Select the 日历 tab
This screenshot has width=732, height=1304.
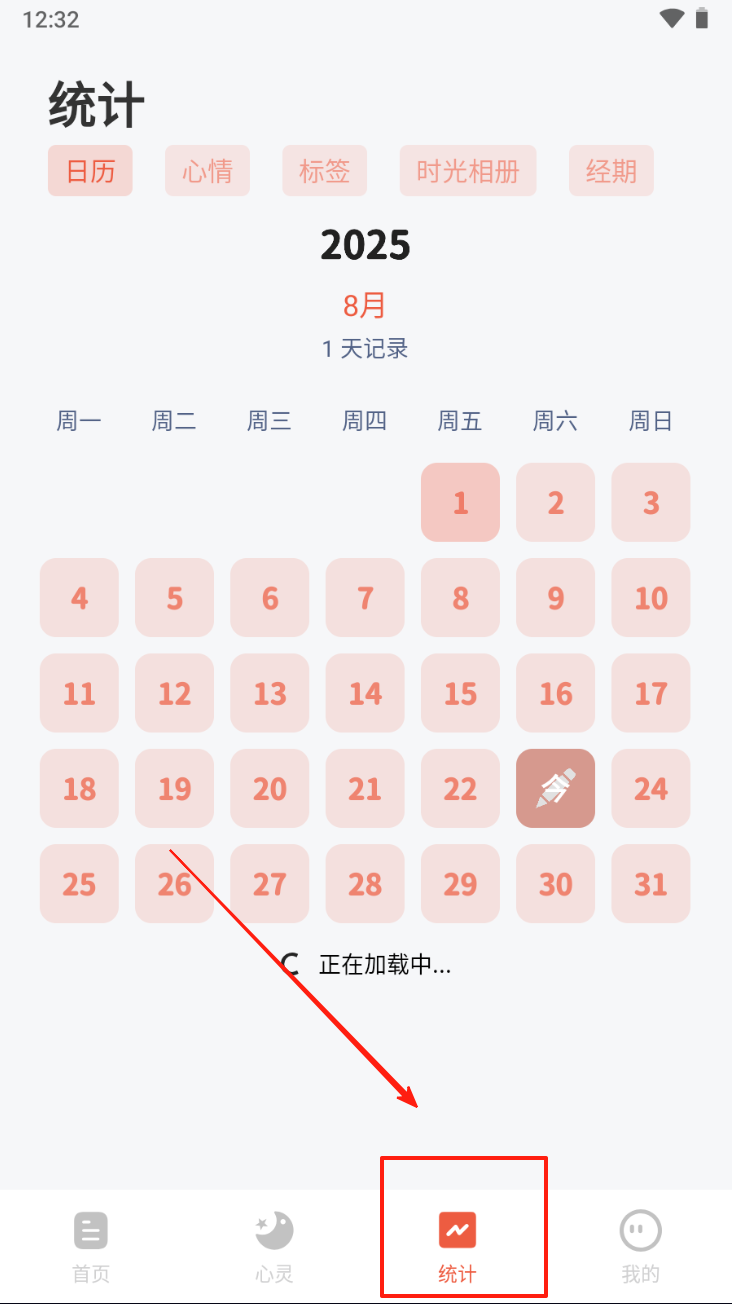click(90, 171)
